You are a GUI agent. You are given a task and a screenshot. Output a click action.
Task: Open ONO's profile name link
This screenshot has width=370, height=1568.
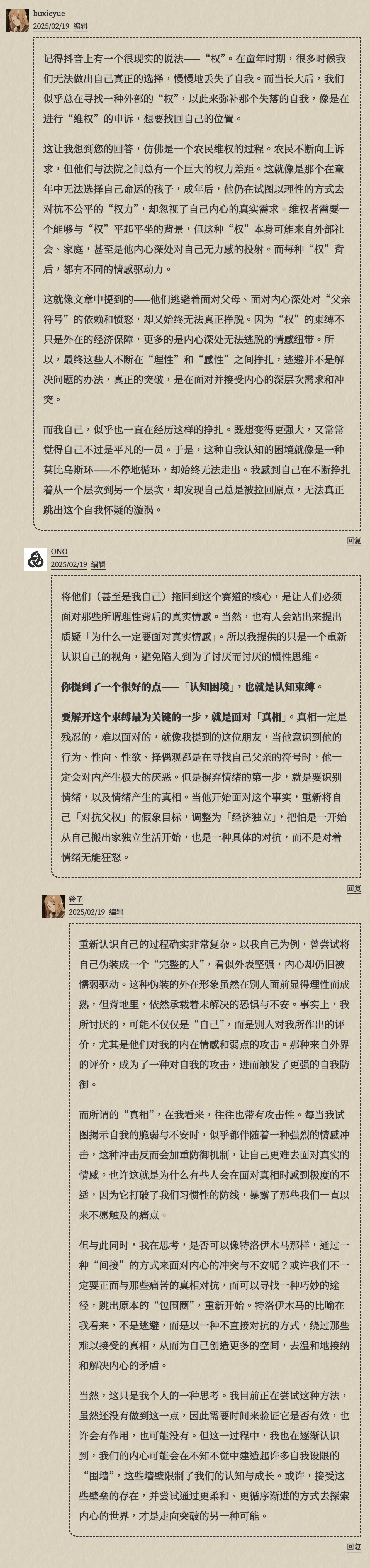pos(59,551)
